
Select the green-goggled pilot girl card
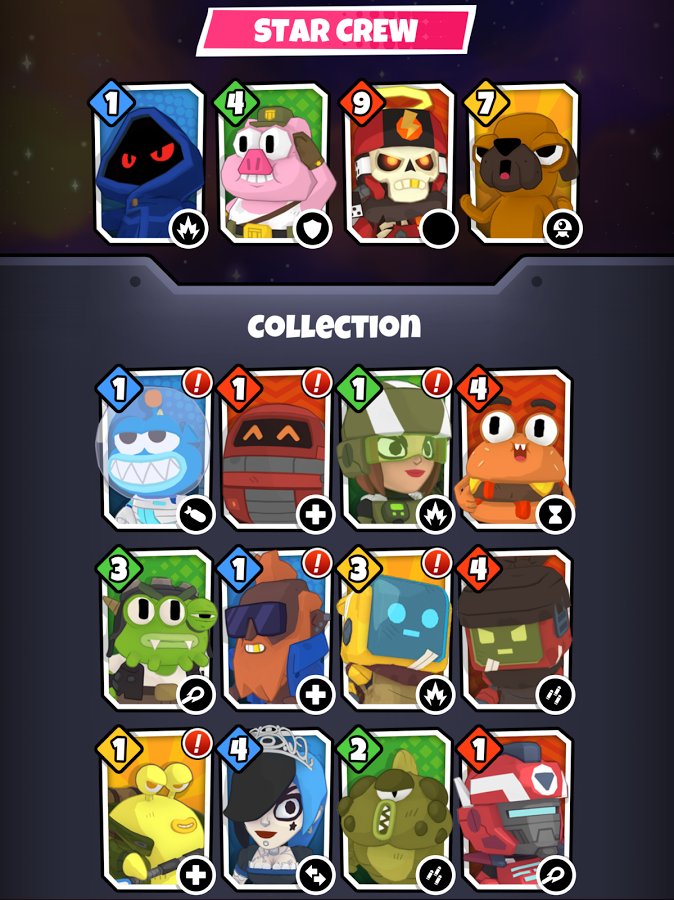pos(396,452)
